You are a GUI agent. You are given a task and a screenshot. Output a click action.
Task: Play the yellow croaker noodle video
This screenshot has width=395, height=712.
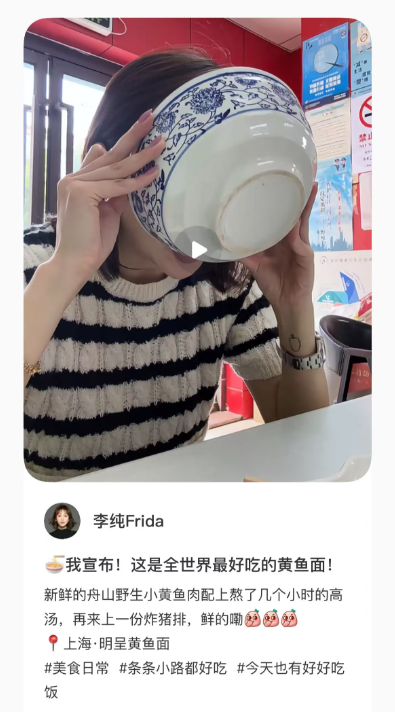click(198, 249)
